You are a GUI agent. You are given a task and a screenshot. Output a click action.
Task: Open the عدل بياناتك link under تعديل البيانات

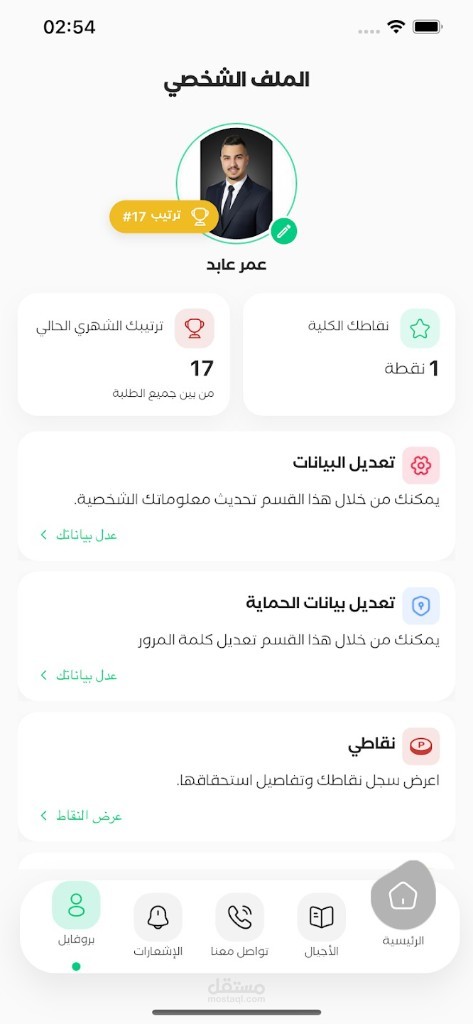pyautogui.click(x=79, y=535)
